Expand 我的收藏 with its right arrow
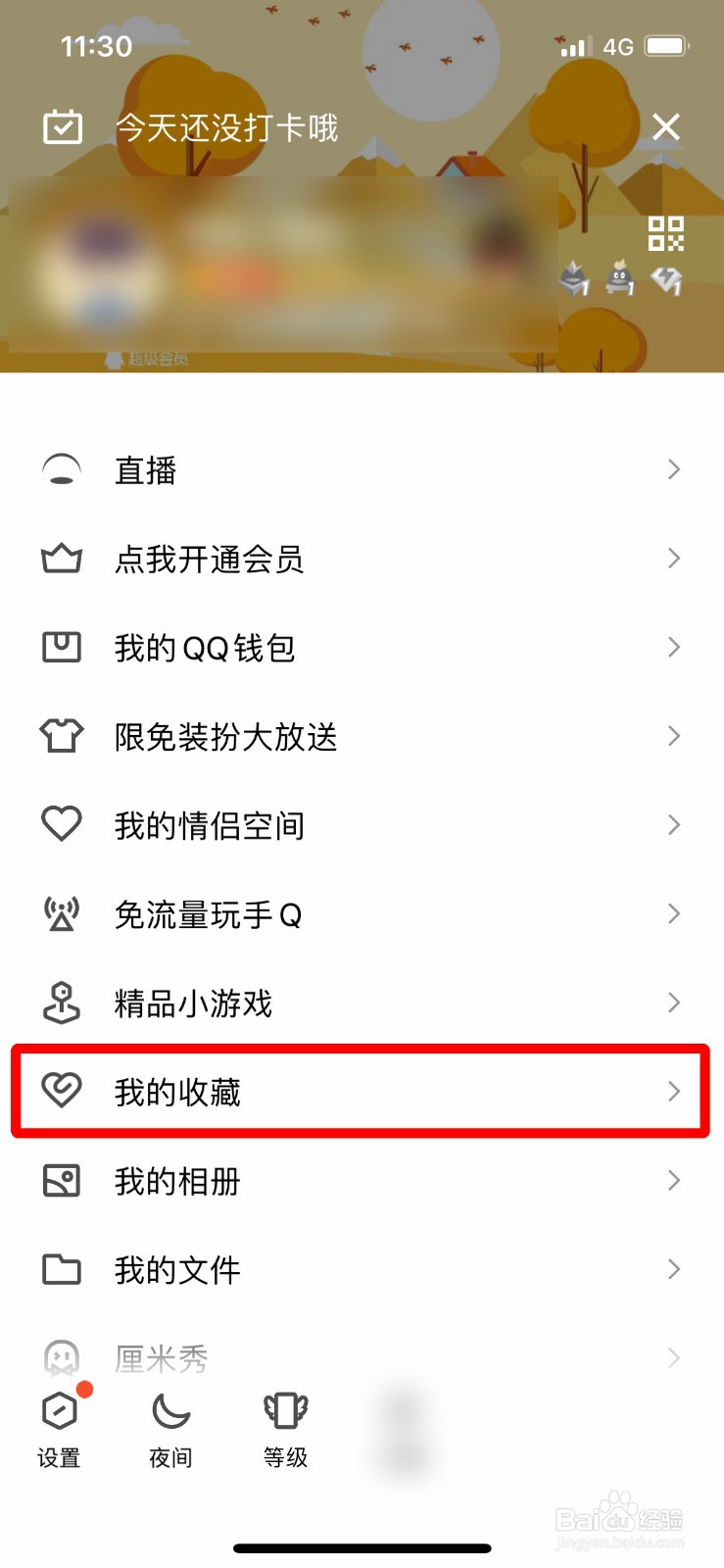The image size is (724, 1568). 673,1091
